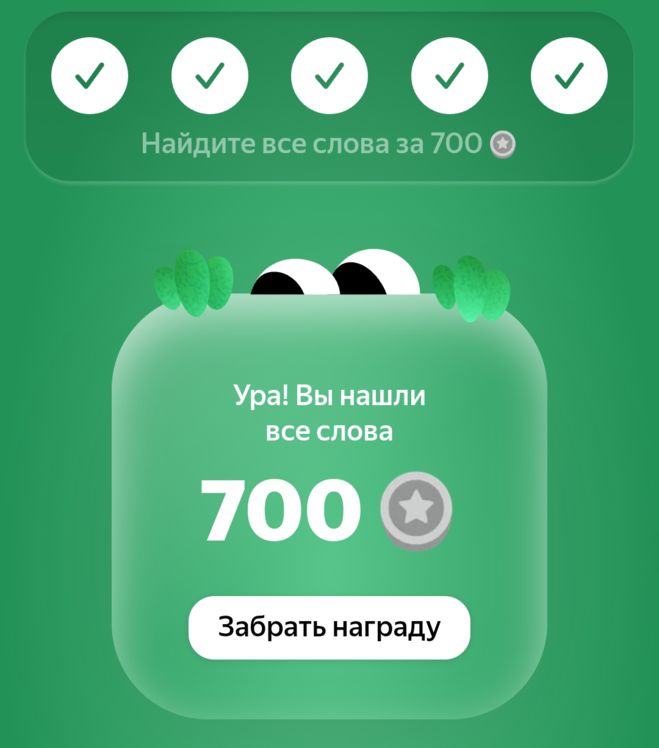The image size is (659, 748).
Task: Tap the Забрать награду button
Action: click(329, 628)
